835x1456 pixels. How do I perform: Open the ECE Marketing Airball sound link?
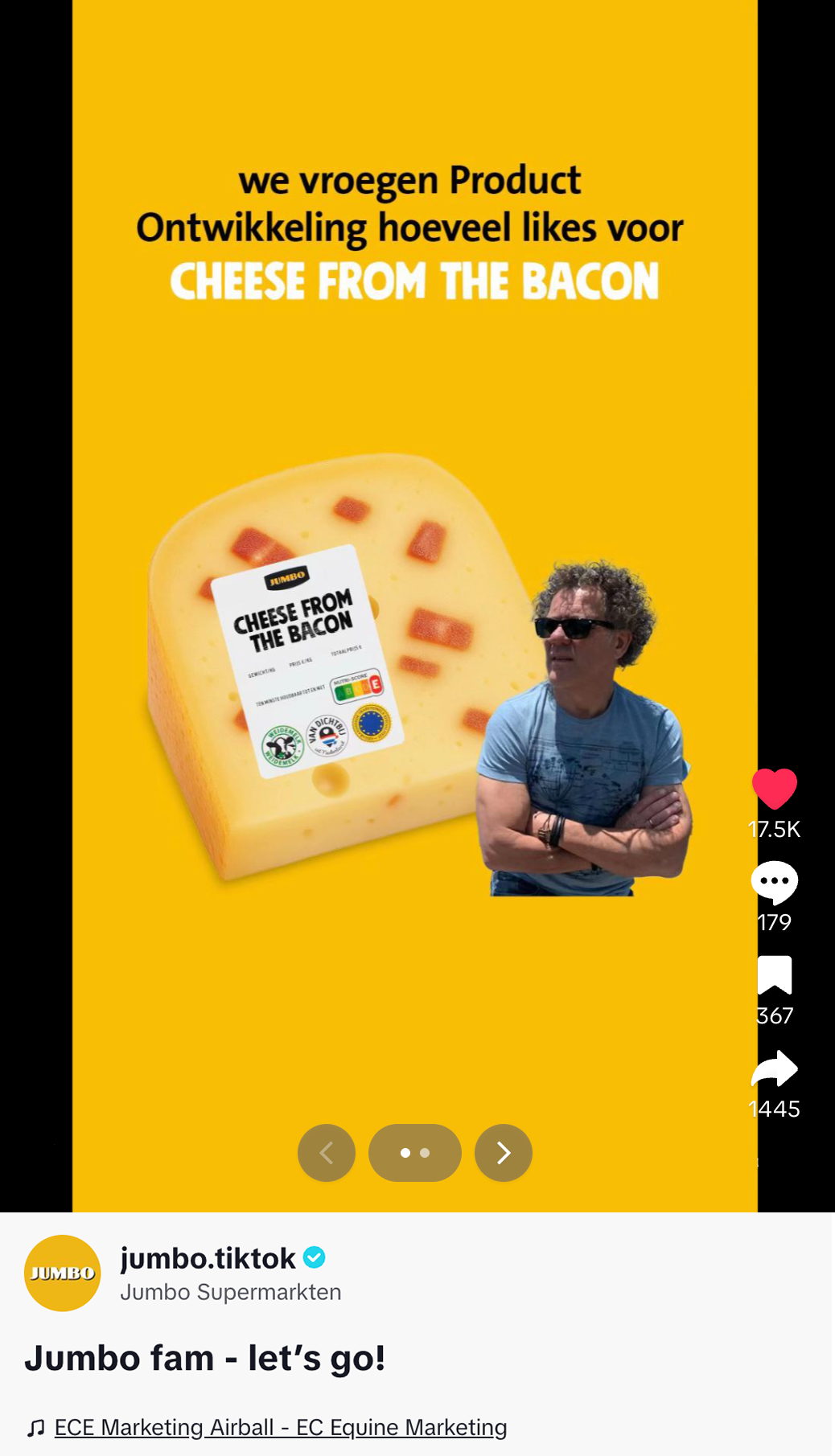pyautogui.click(x=280, y=1427)
